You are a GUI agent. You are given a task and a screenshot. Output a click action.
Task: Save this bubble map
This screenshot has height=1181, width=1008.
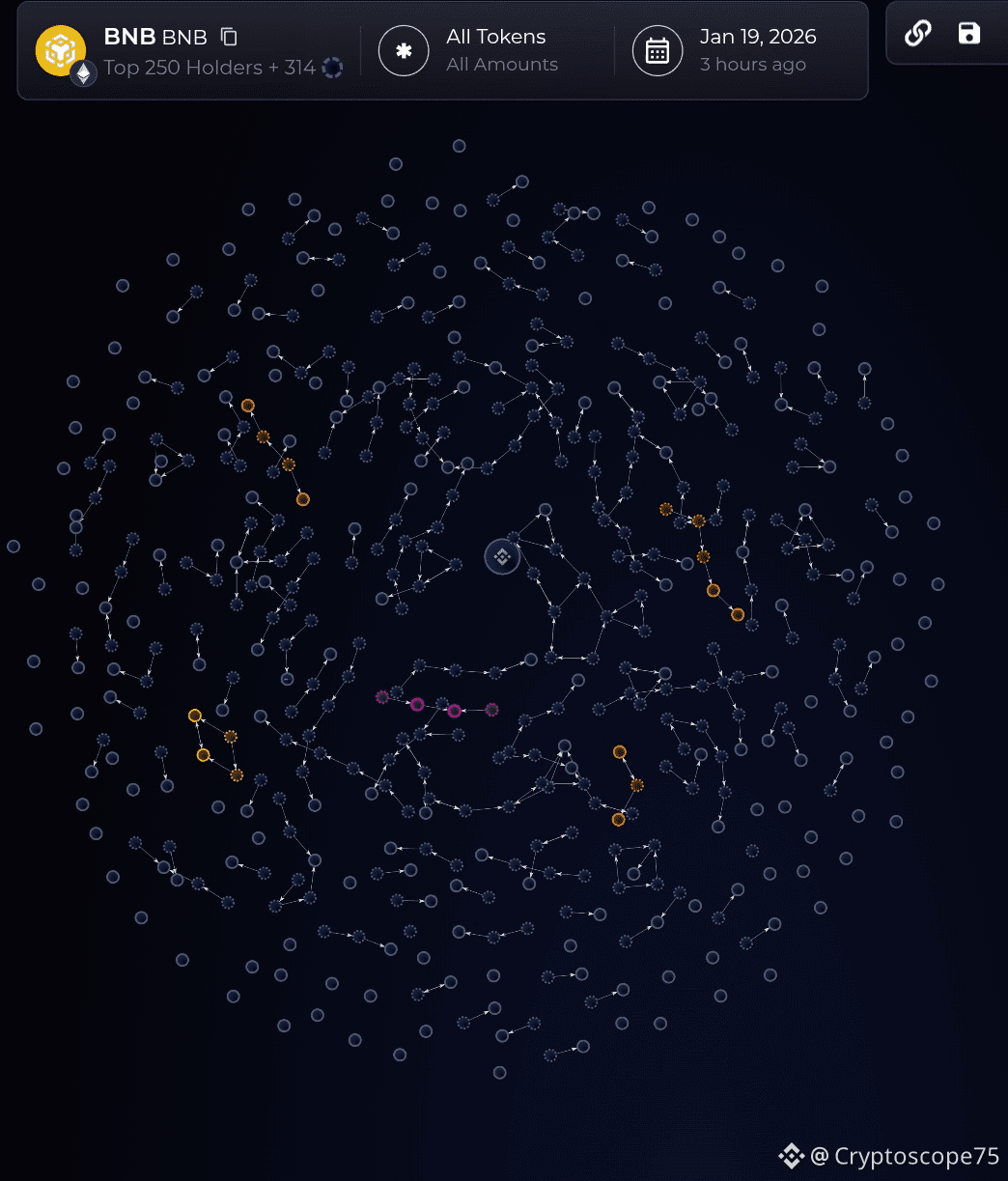click(x=968, y=34)
